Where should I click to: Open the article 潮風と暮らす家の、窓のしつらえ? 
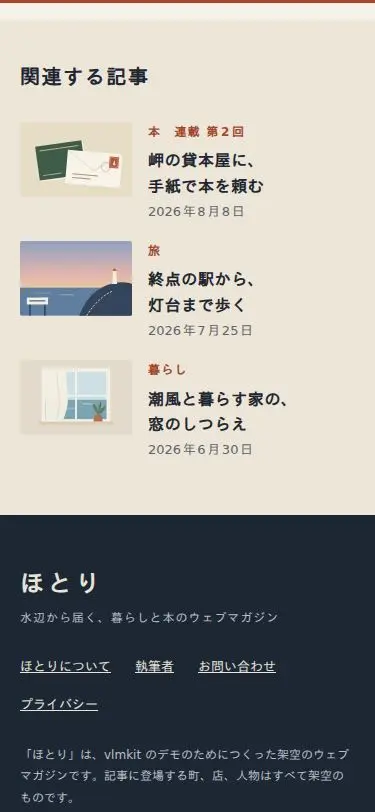pyautogui.click(x=218, y=412)
